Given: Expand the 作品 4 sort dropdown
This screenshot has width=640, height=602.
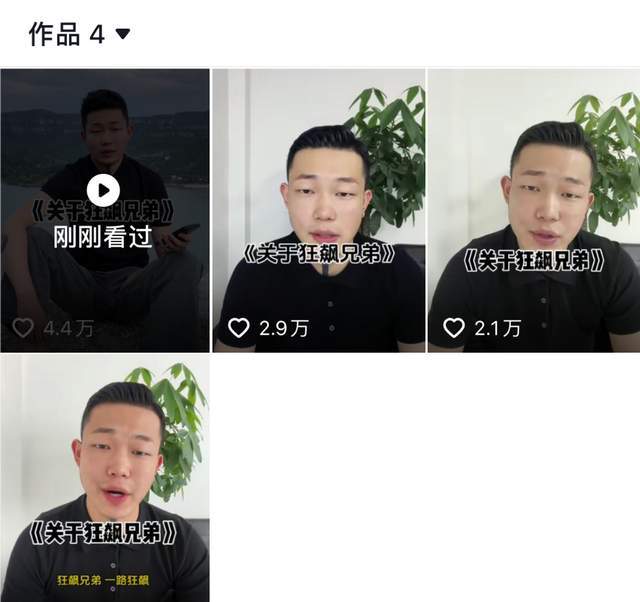Looking at the screenshot, I should click(x=122, y=34).
